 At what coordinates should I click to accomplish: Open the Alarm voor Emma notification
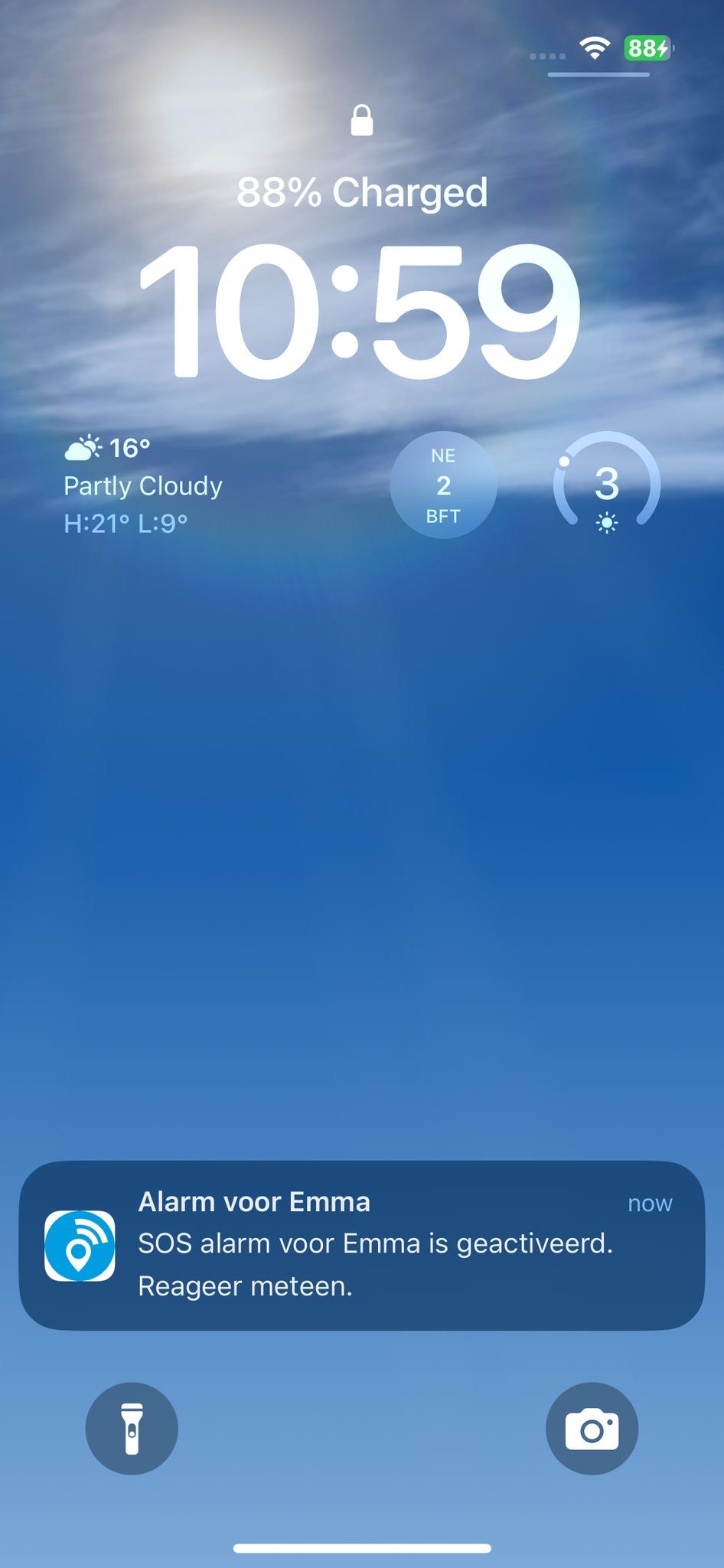[x=361, y=1244]
